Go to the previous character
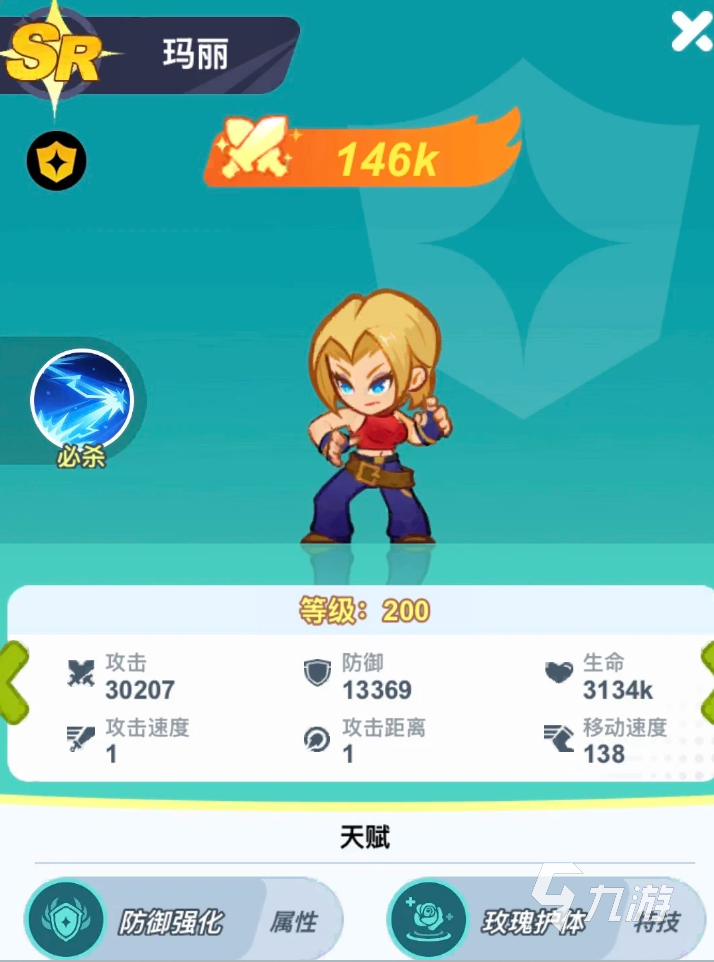Image resolution: width=714 pixels, height=962 pixels. tap(14, 683)
